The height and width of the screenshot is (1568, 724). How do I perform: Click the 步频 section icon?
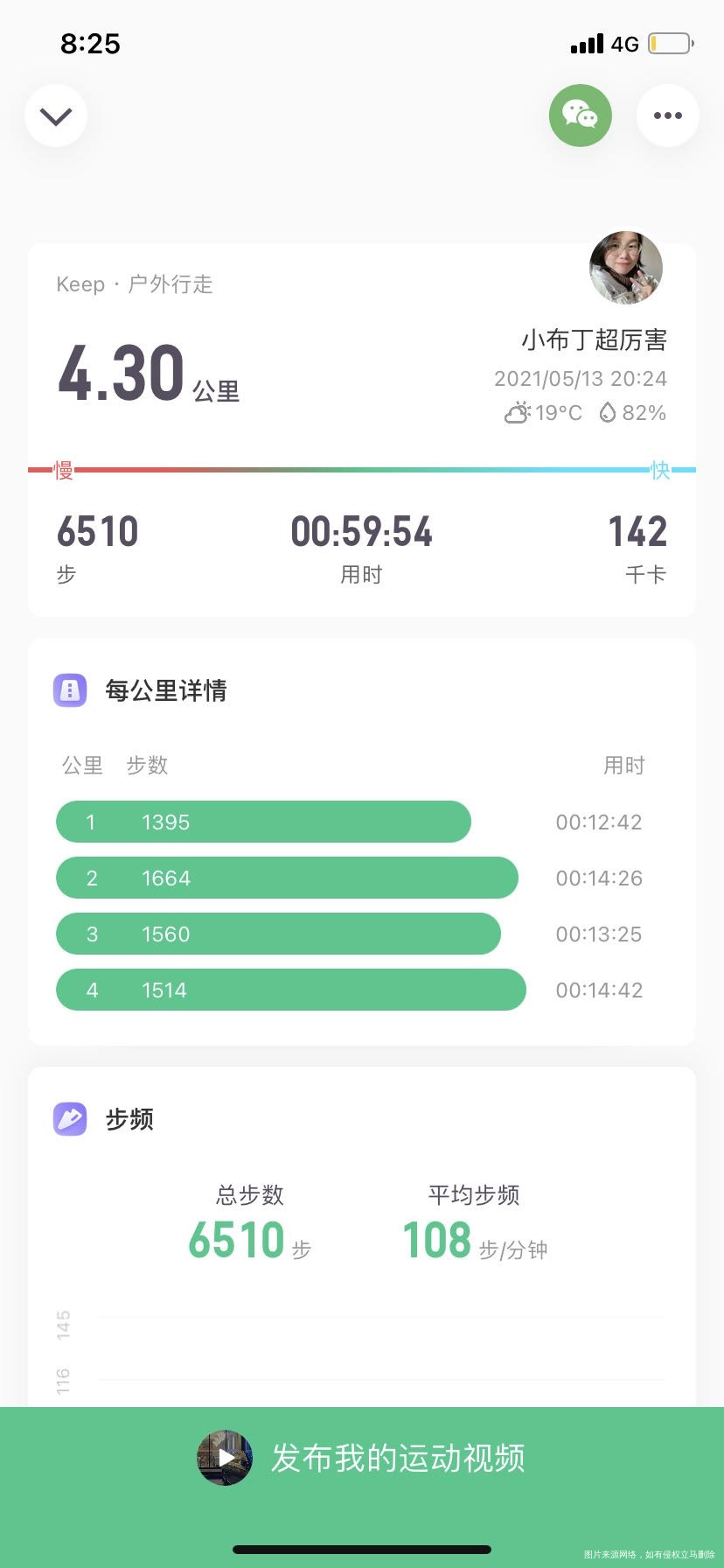click(x=70, y=1118)
